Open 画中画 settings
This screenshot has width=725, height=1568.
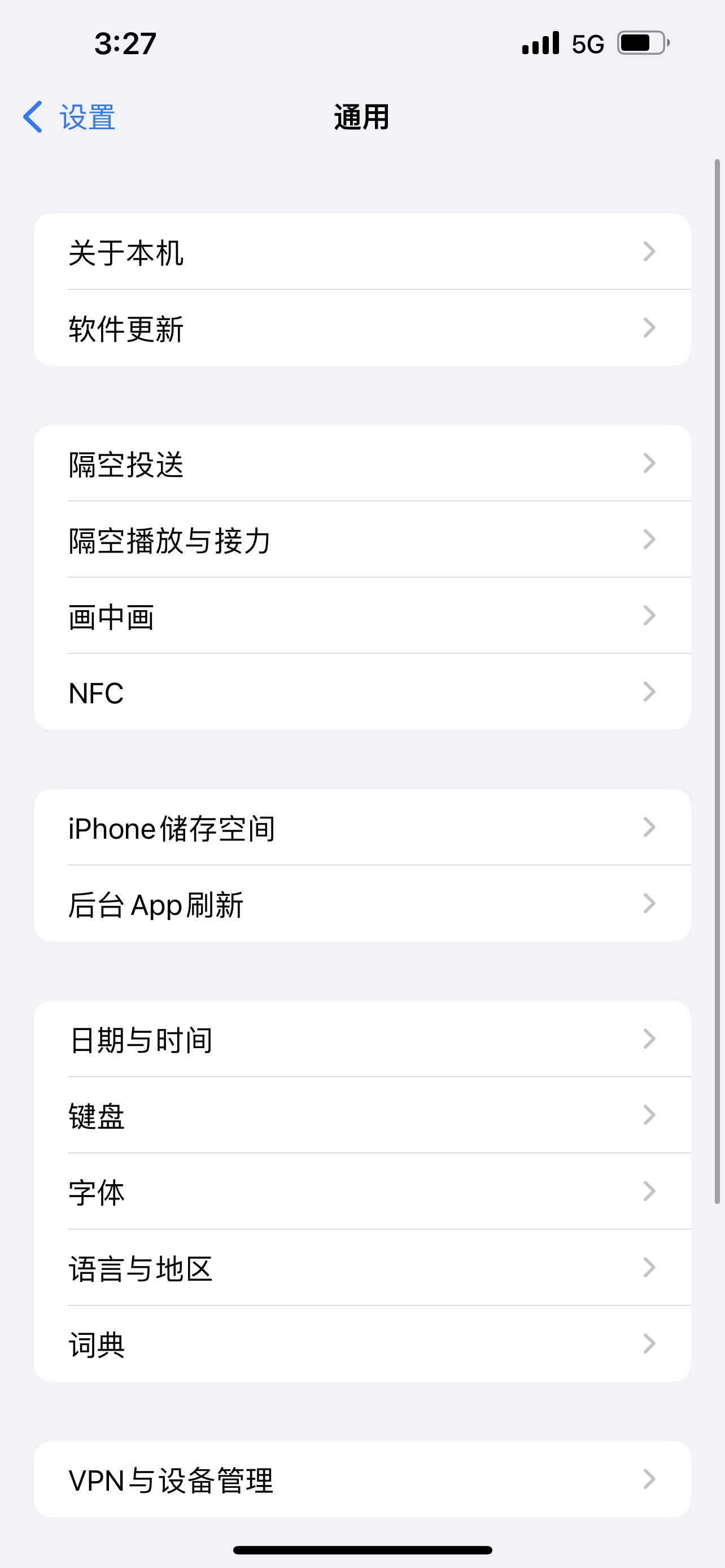coord(361,616)
